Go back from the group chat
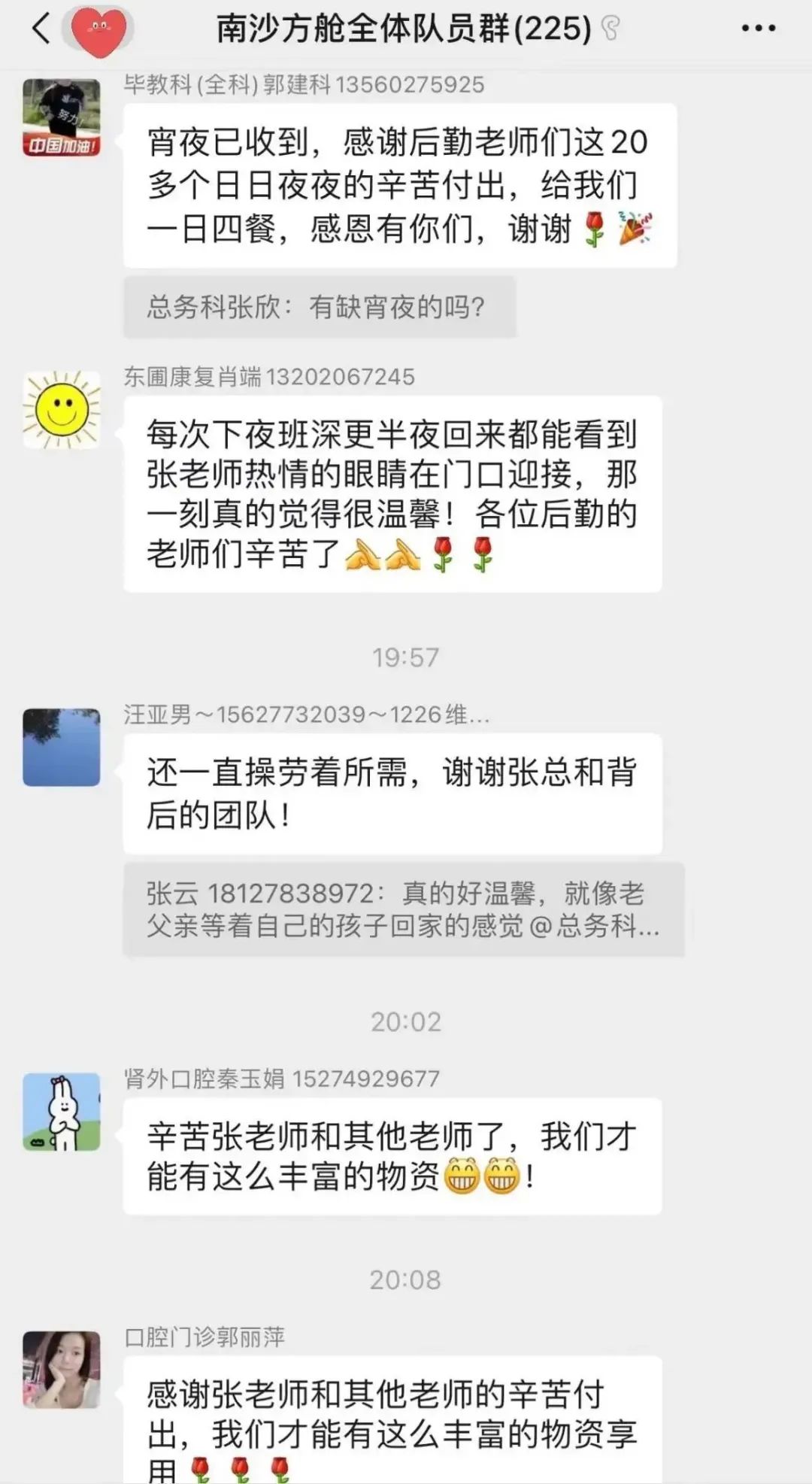The height and width of the screenshot is (1484, 812). 41,29
